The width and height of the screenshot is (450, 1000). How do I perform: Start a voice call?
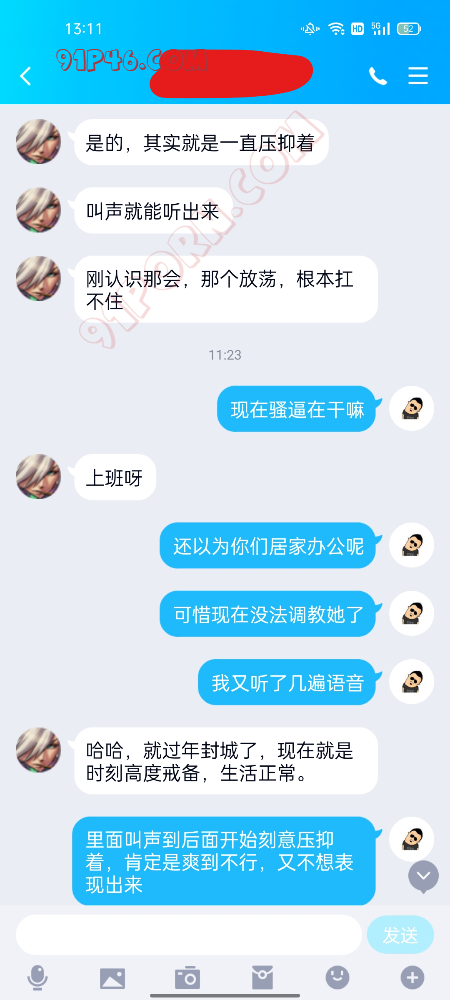point(377,77)
